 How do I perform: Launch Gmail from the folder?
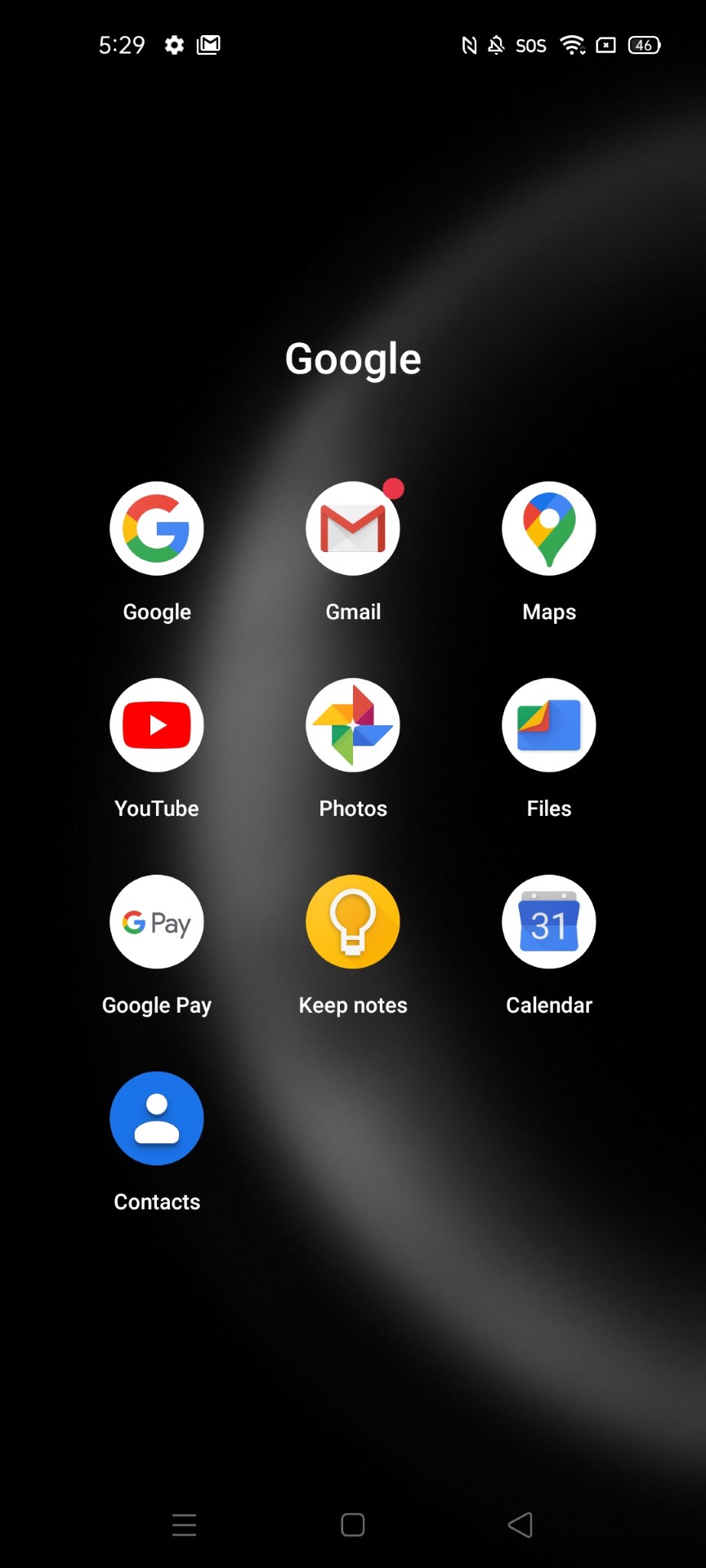tap(353, 528)
